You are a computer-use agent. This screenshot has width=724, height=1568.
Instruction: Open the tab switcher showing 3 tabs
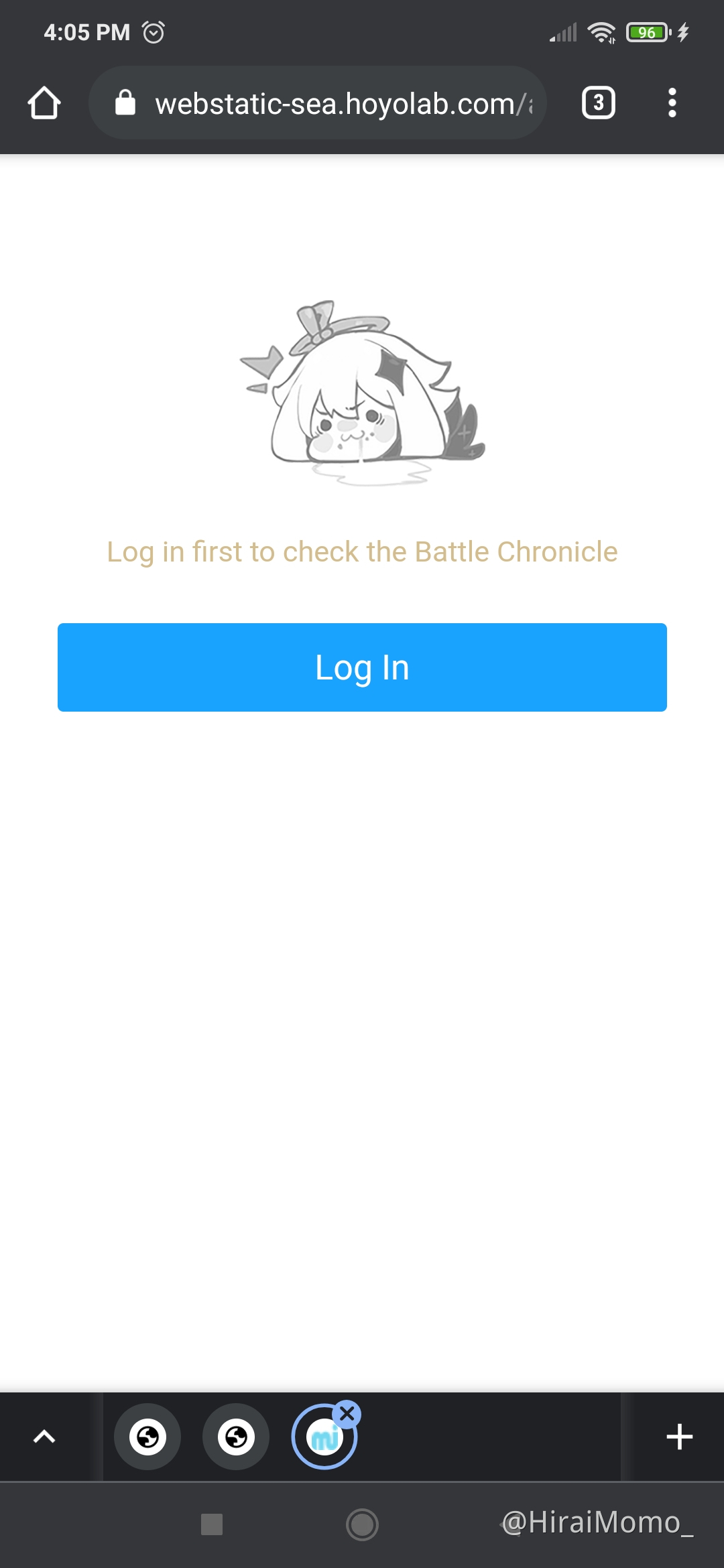(x=598, y=103)
